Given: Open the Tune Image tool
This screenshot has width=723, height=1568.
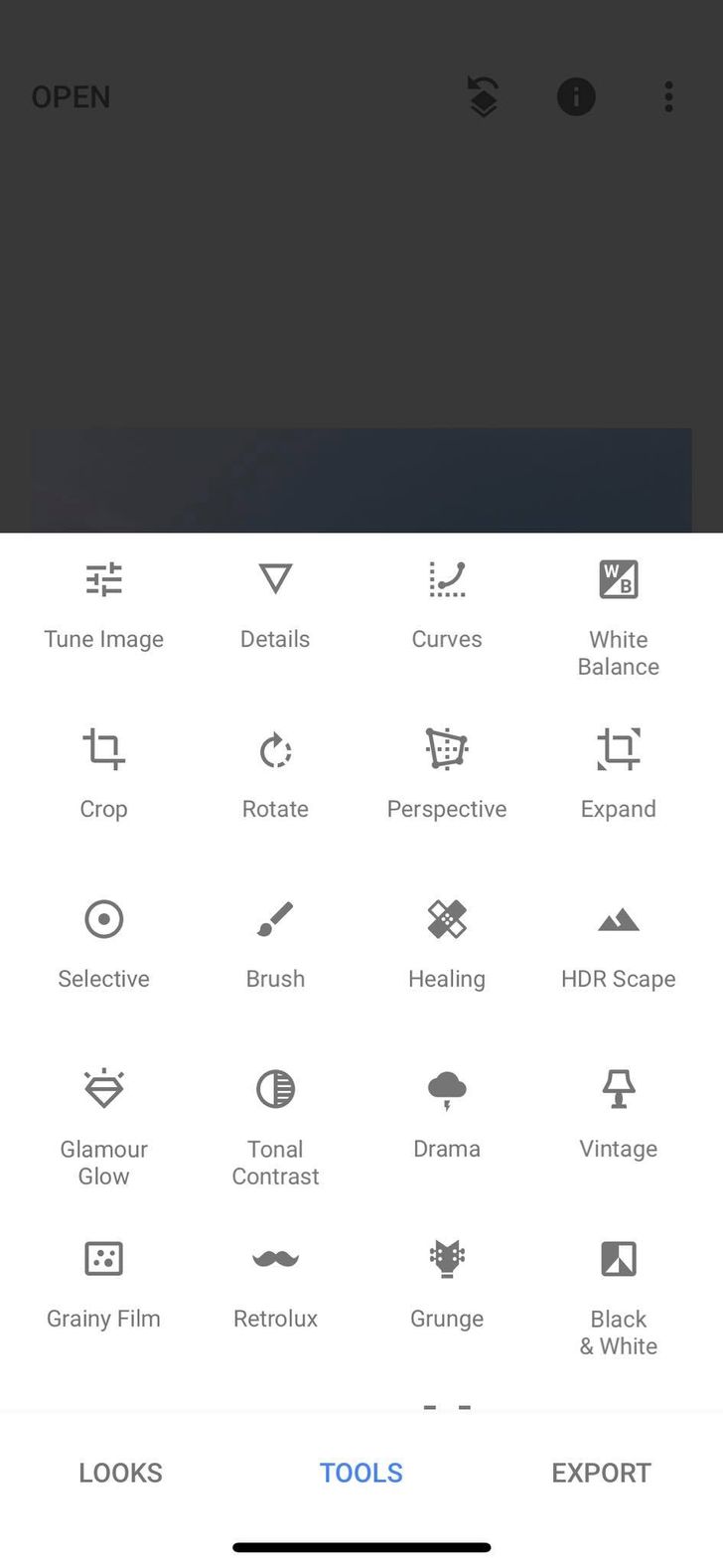Looking at the screenshot, I should pyautogui.click(x=103, y=602).
